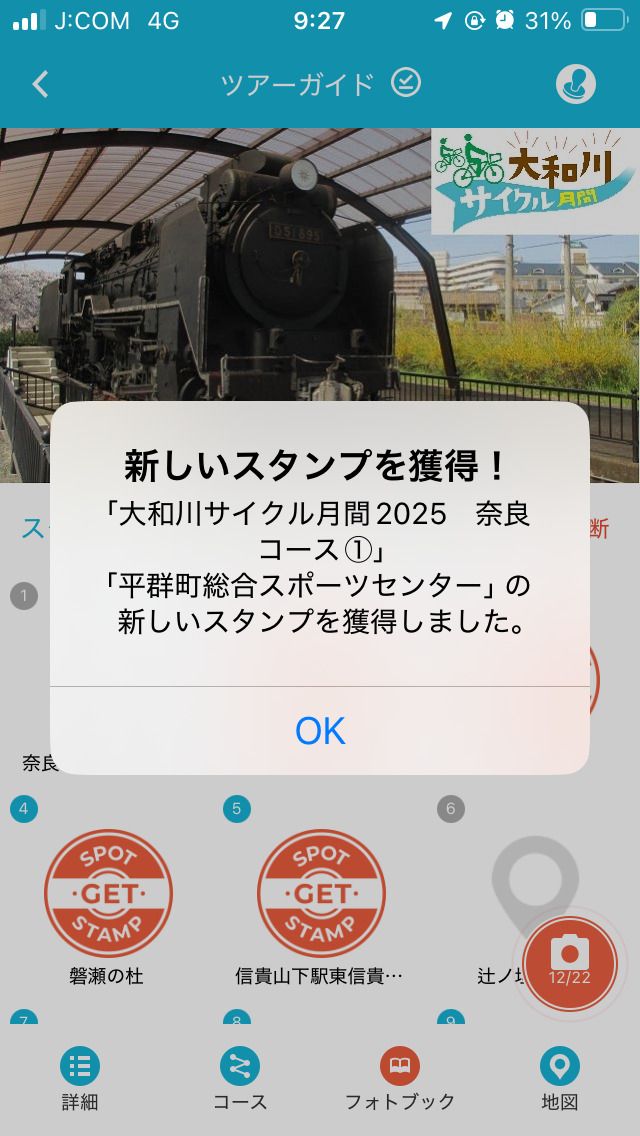Open the フォトブック tab

[x=400, y=1080]
